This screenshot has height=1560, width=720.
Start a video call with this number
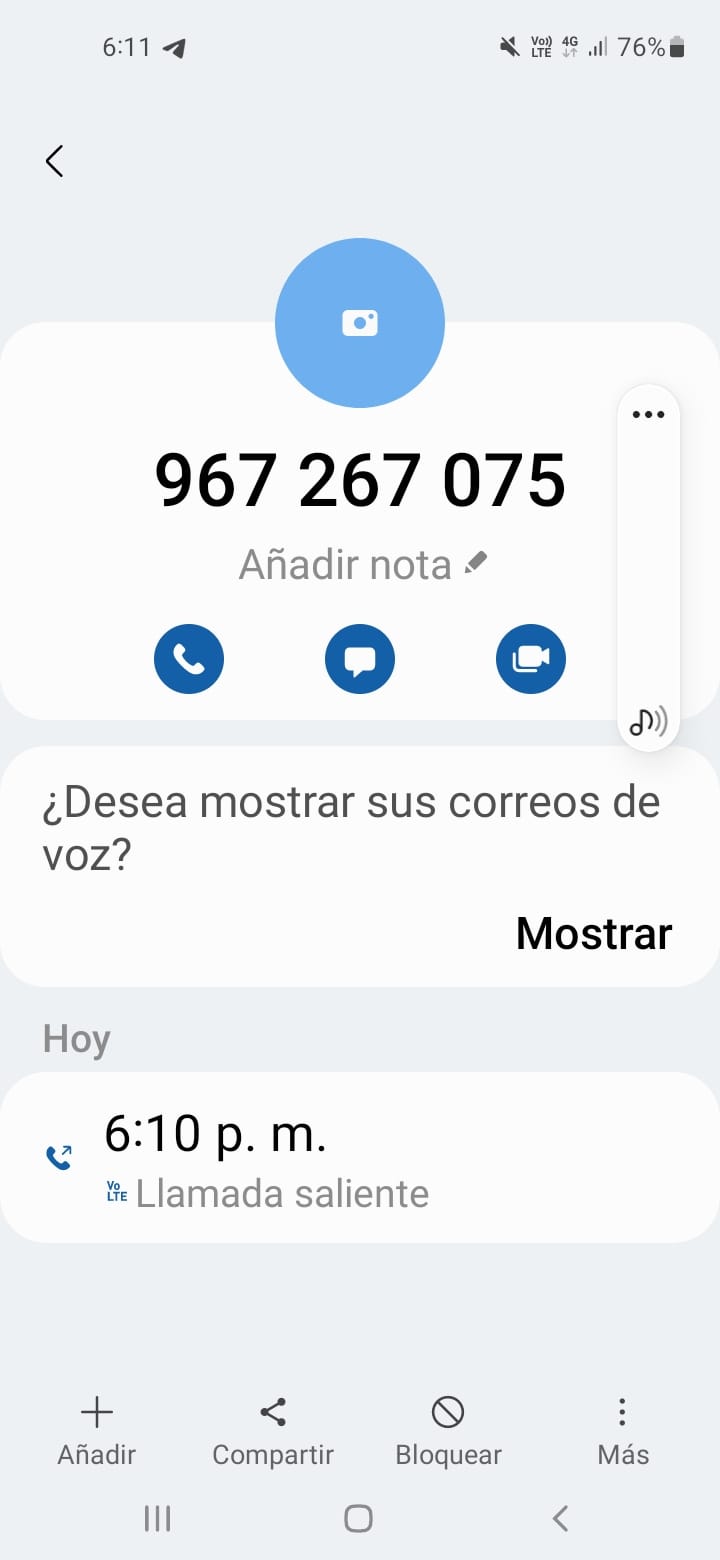531,659
